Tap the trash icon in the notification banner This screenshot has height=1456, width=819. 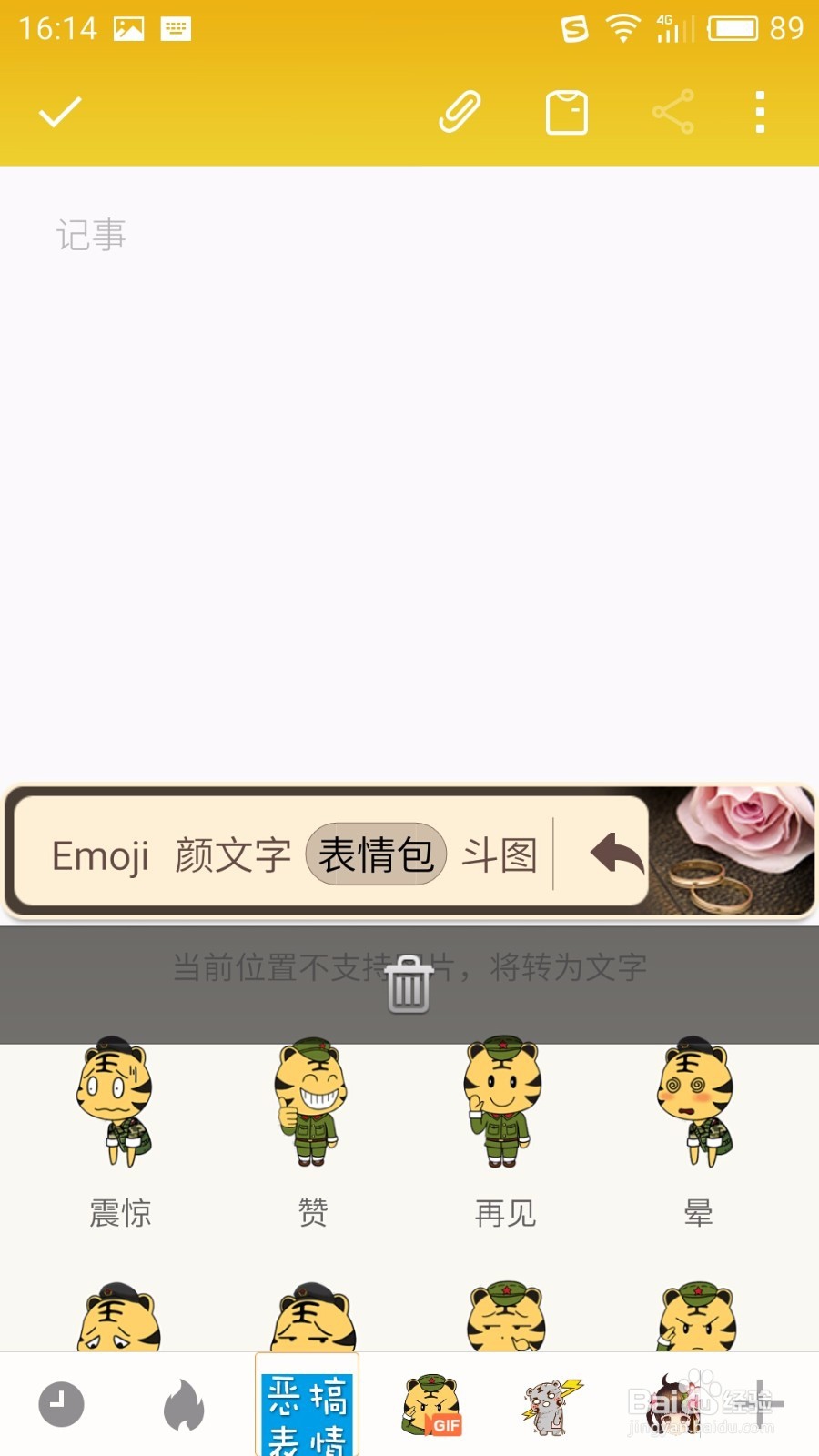(409, 985)
